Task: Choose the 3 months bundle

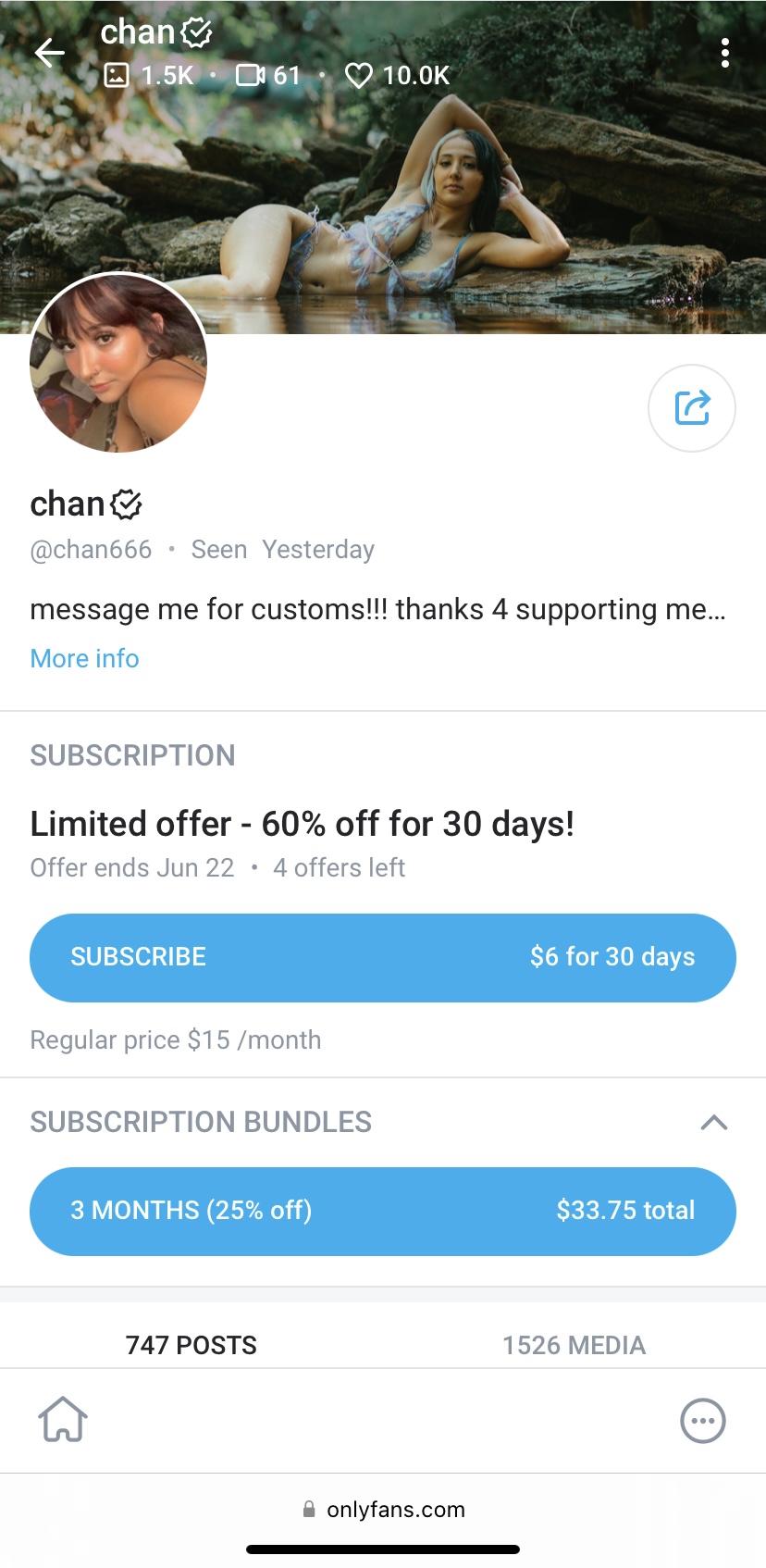Action: (x=383, y=1211)
